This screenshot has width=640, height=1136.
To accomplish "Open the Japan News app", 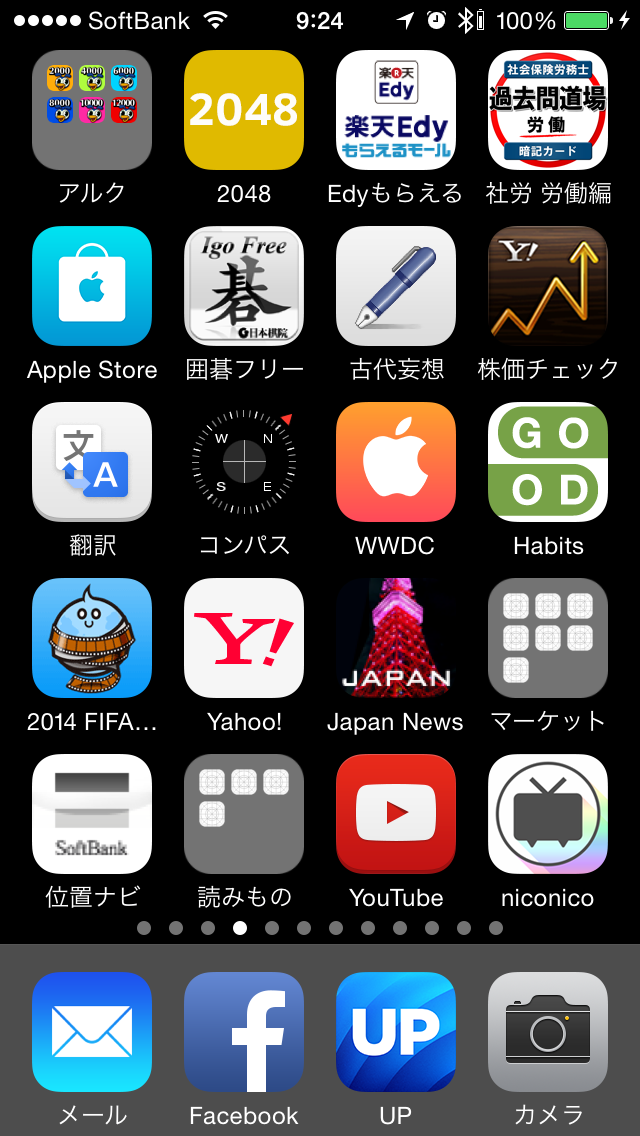I will 396,638.
